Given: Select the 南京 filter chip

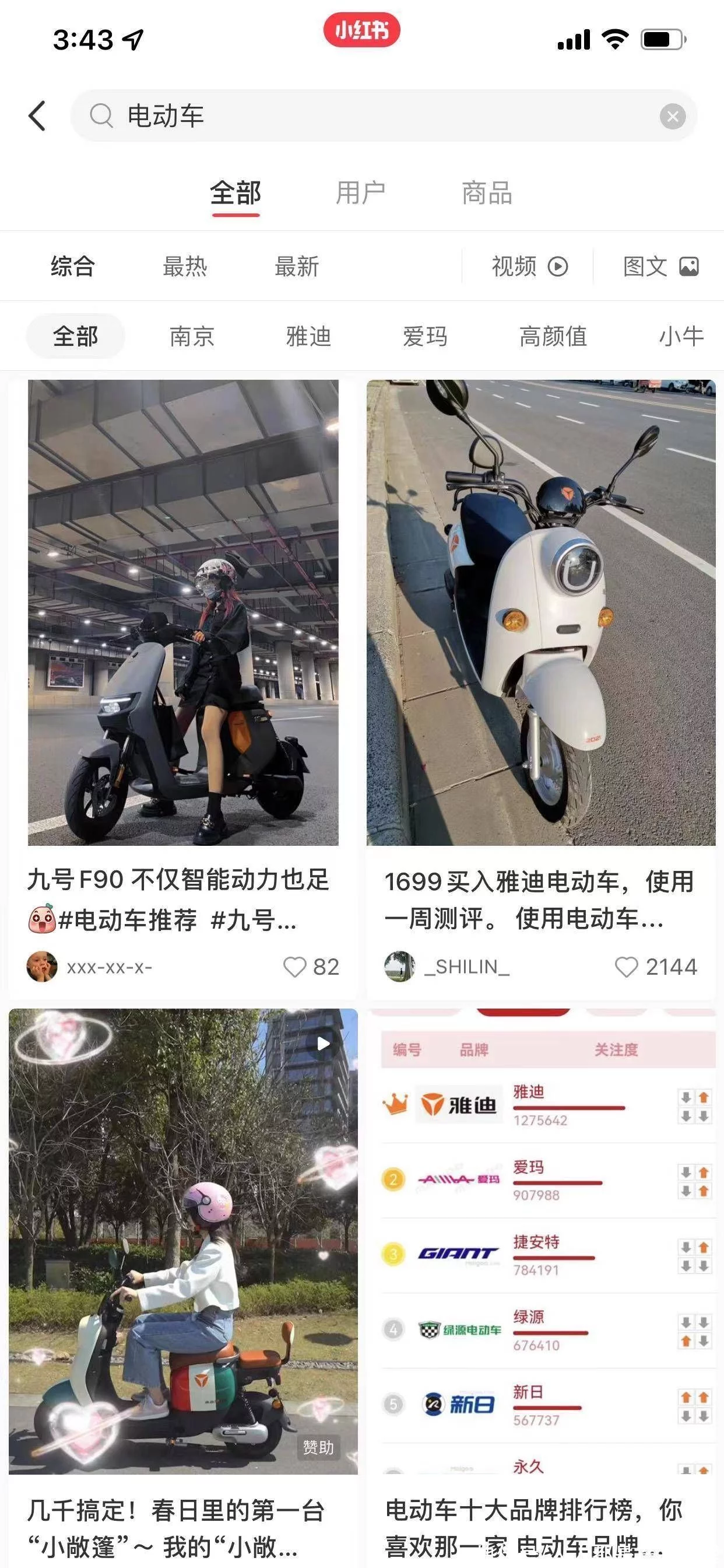Looking at the screenshot, I should click(x=192, y=337).
